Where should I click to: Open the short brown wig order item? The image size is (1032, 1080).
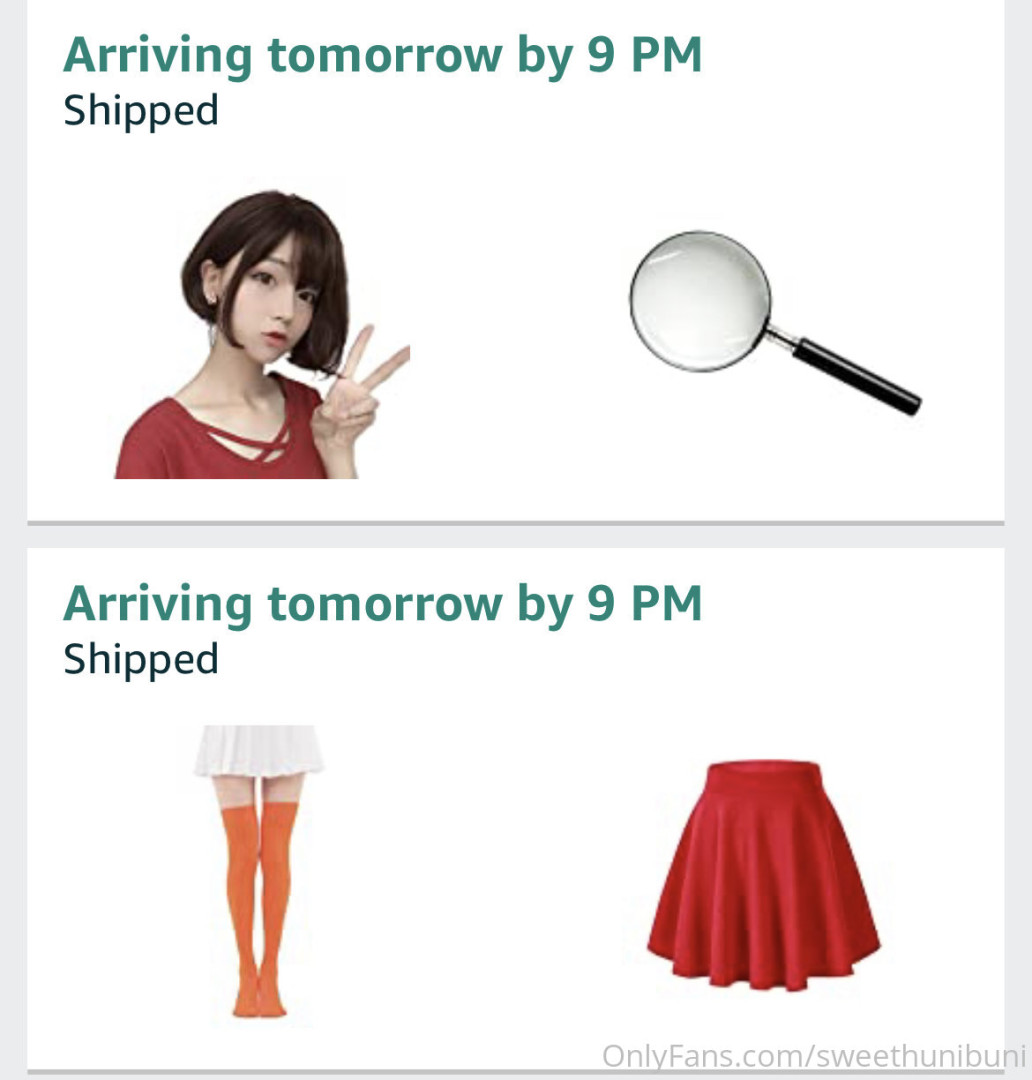262,335
